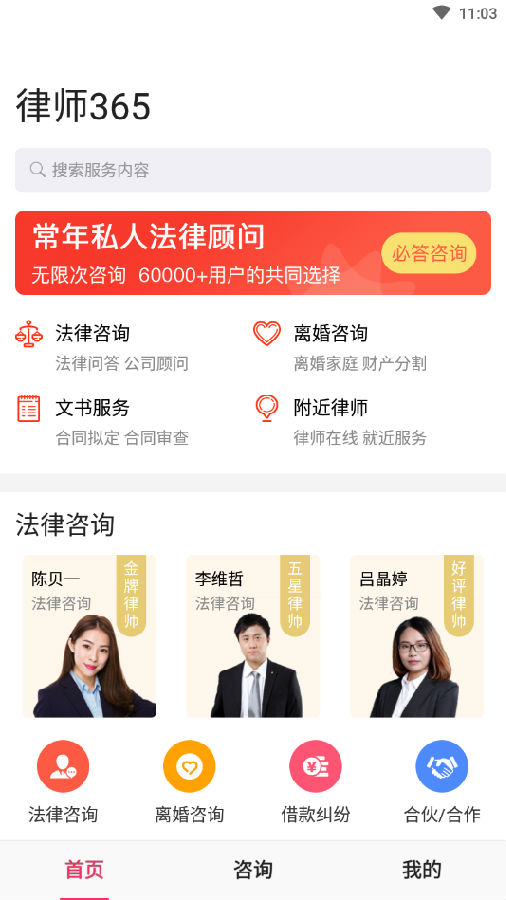
Task: Open the 文书服务 entry
Action: click(102, 422)
